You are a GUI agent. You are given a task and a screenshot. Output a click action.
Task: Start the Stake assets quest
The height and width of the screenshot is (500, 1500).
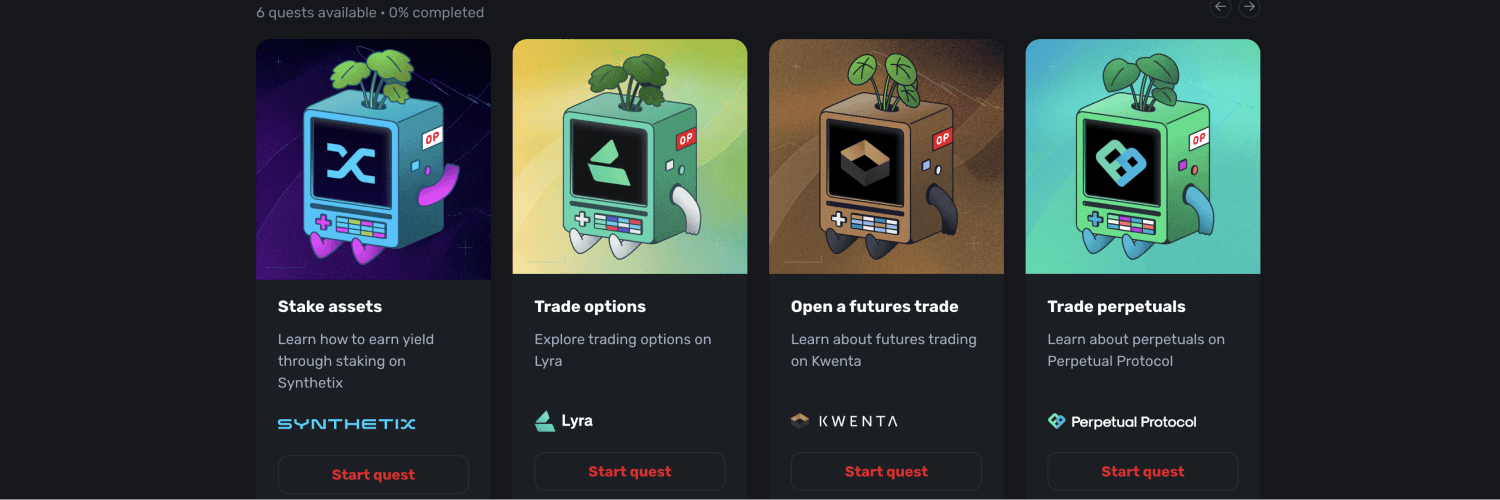click(x=373, y=475)
